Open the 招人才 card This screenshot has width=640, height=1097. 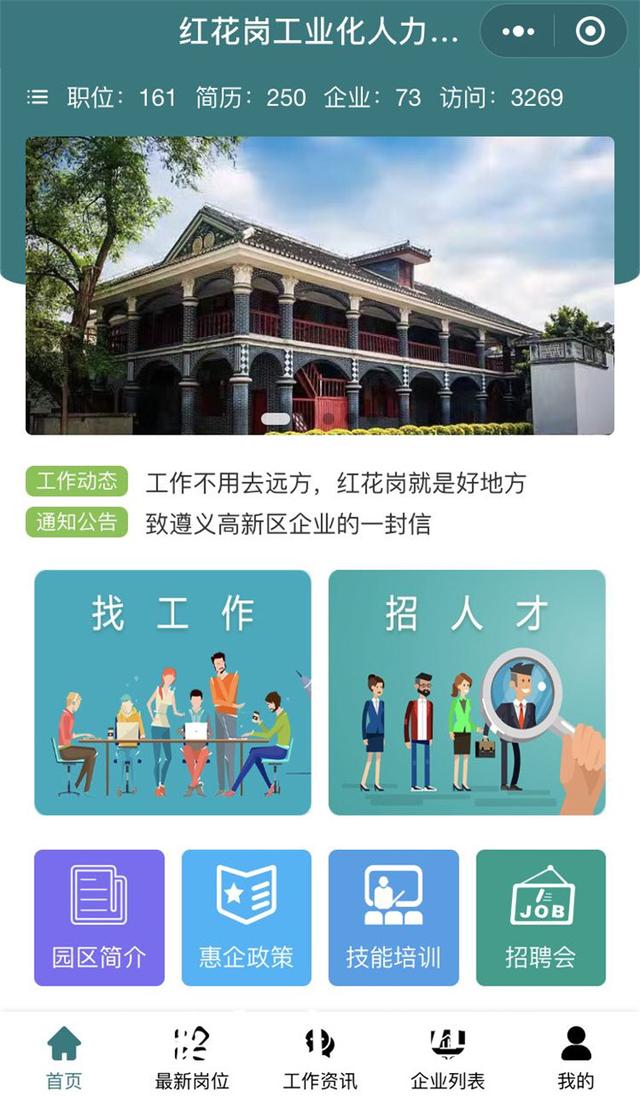pos(467,692)
